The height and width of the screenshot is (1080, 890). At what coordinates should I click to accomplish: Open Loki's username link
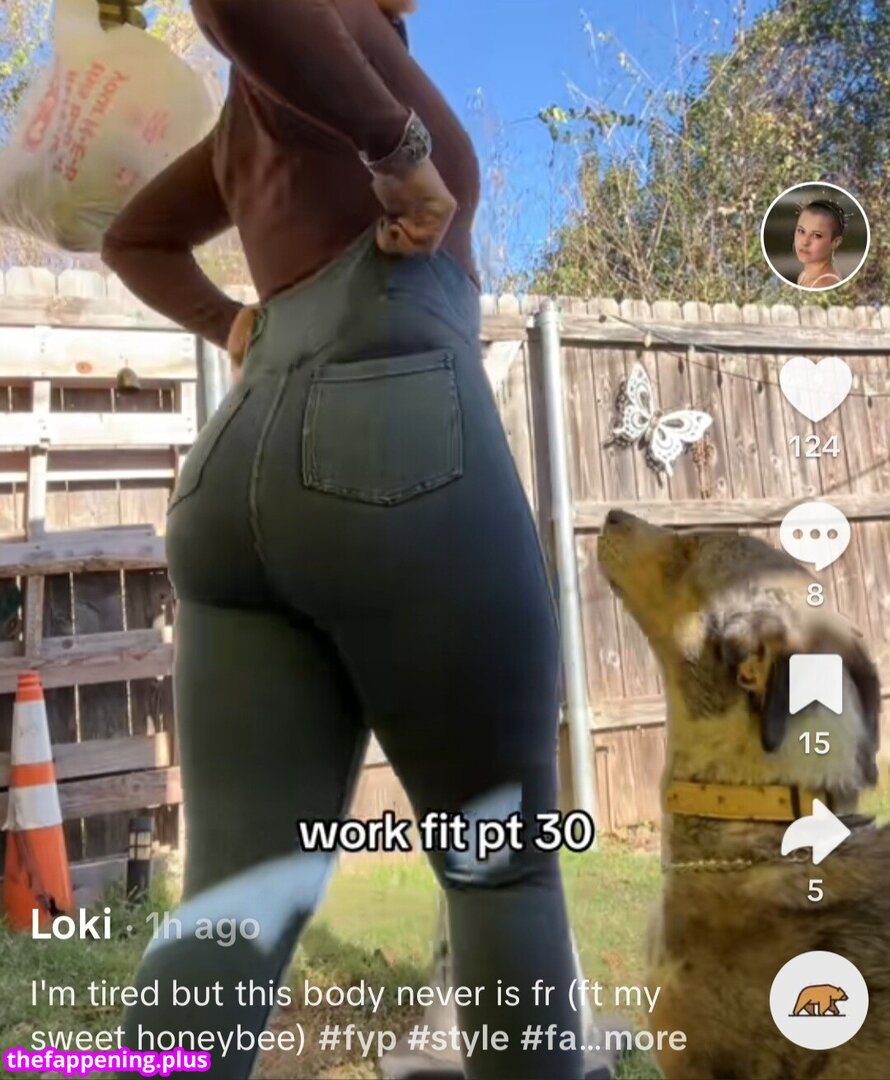(70, 925)
